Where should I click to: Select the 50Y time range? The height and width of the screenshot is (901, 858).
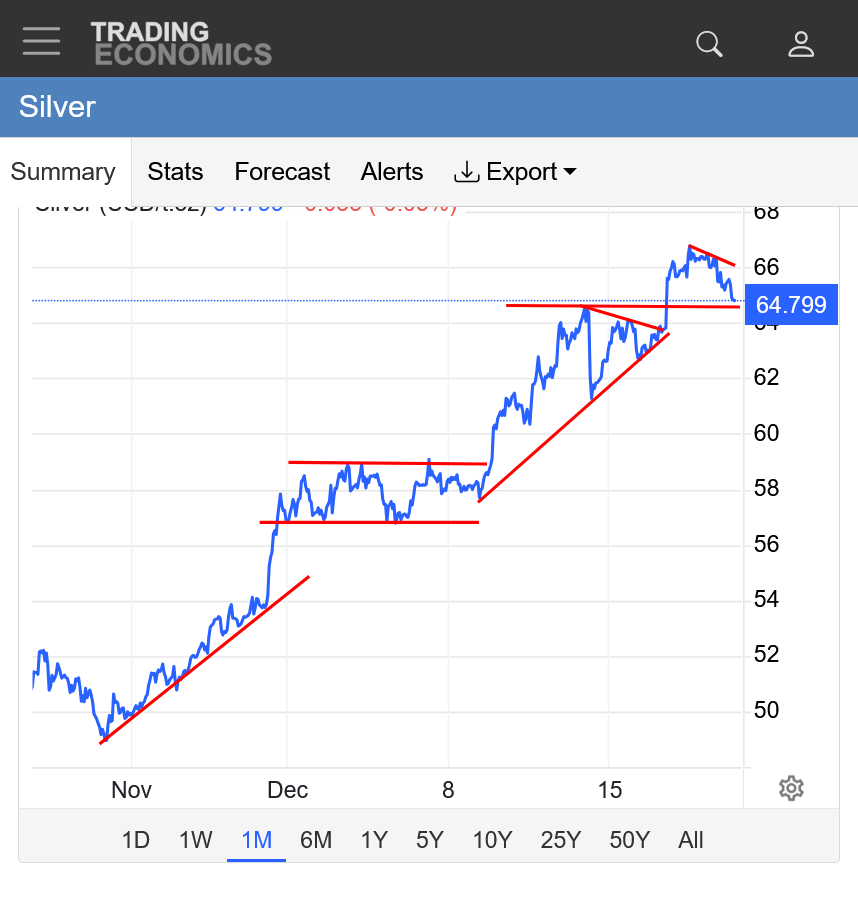pyautogui.click(x=630, y=840)
